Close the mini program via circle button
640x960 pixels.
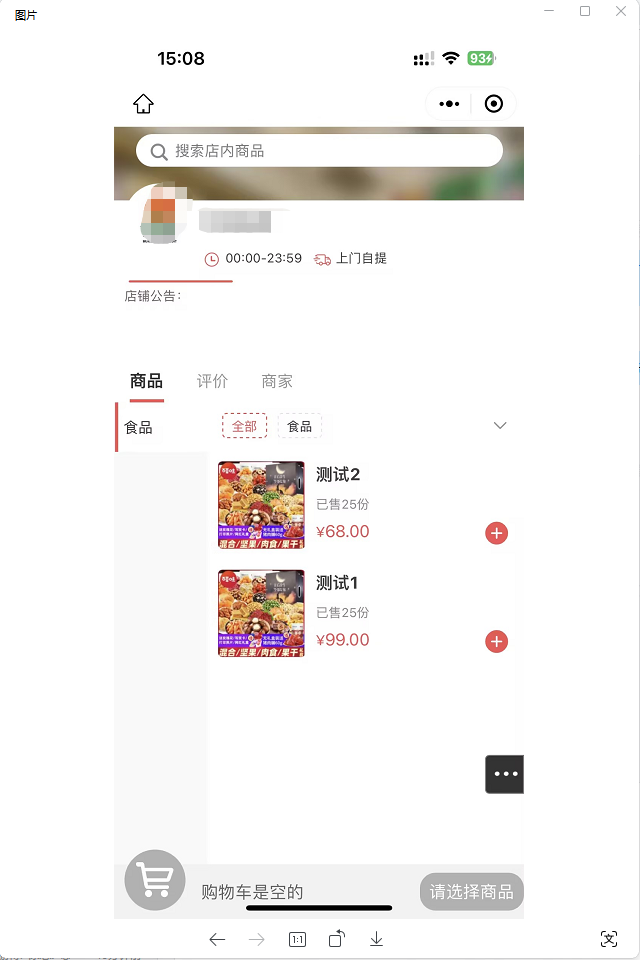494,104
